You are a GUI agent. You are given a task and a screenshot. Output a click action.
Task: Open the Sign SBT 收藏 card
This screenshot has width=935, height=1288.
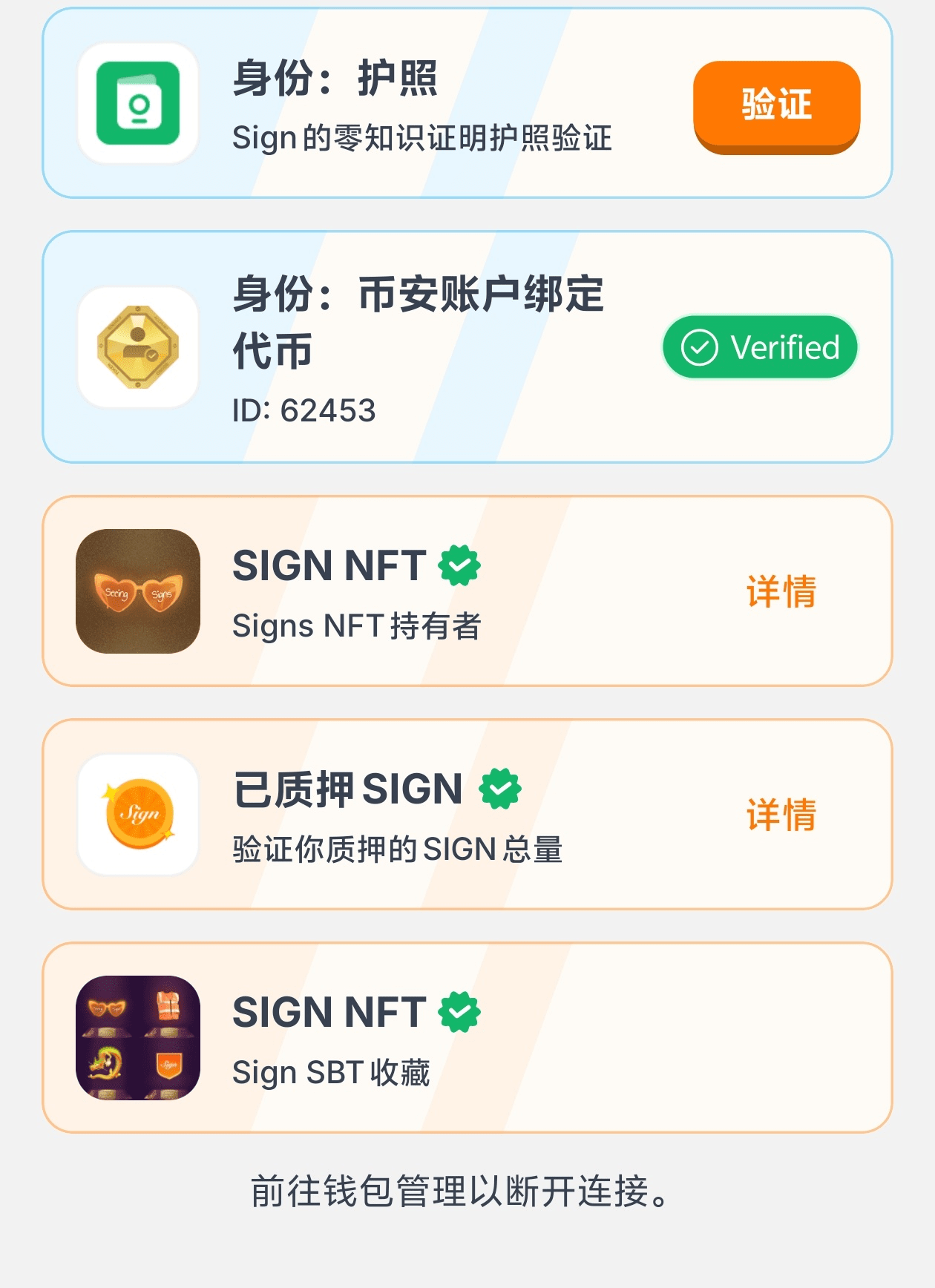[466, 1037]
